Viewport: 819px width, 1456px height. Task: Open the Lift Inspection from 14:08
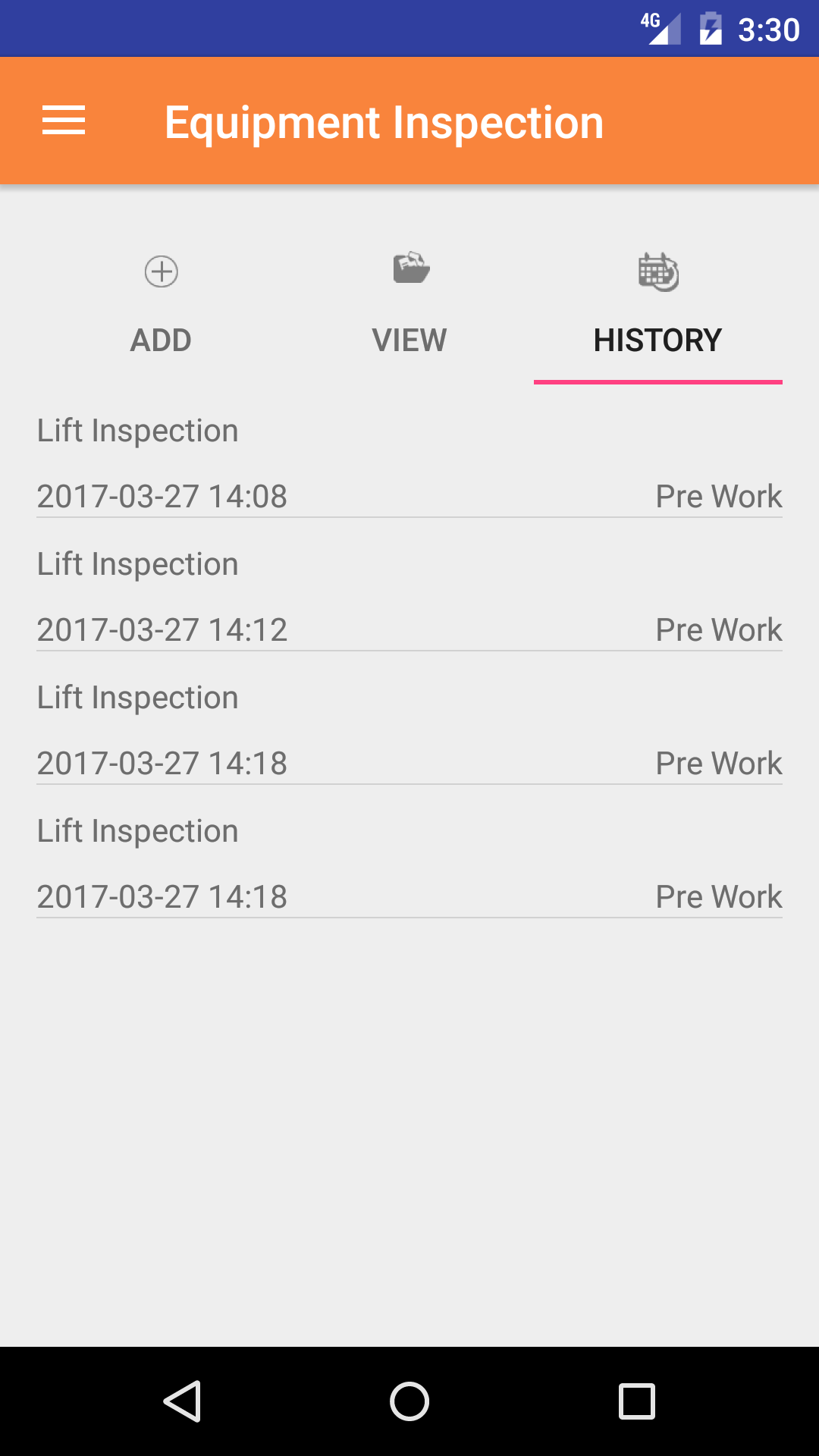pos(409,463)
